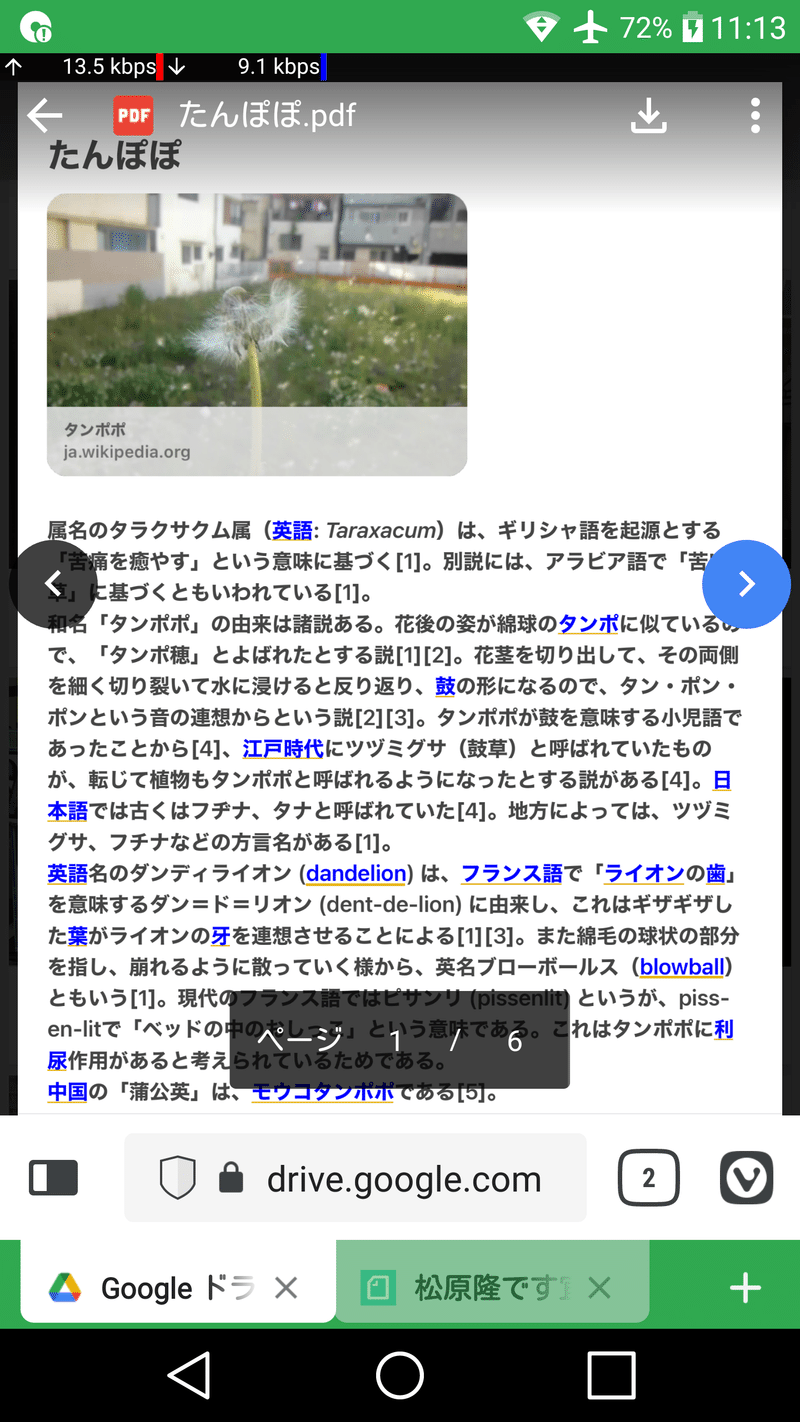
Task: Select the Google ドライブ tab
Action: 170,1288
